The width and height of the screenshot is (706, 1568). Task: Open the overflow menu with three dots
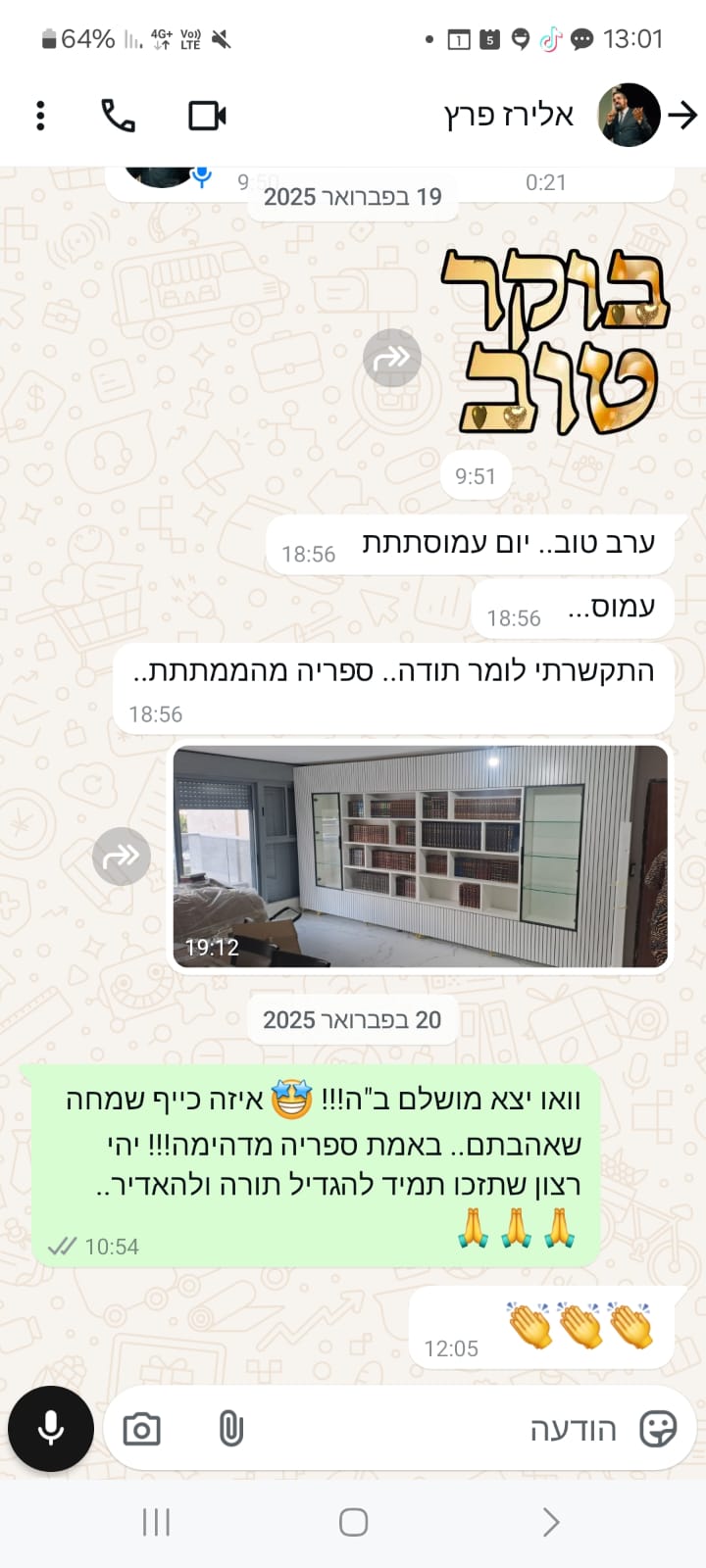tap(40, 116)
